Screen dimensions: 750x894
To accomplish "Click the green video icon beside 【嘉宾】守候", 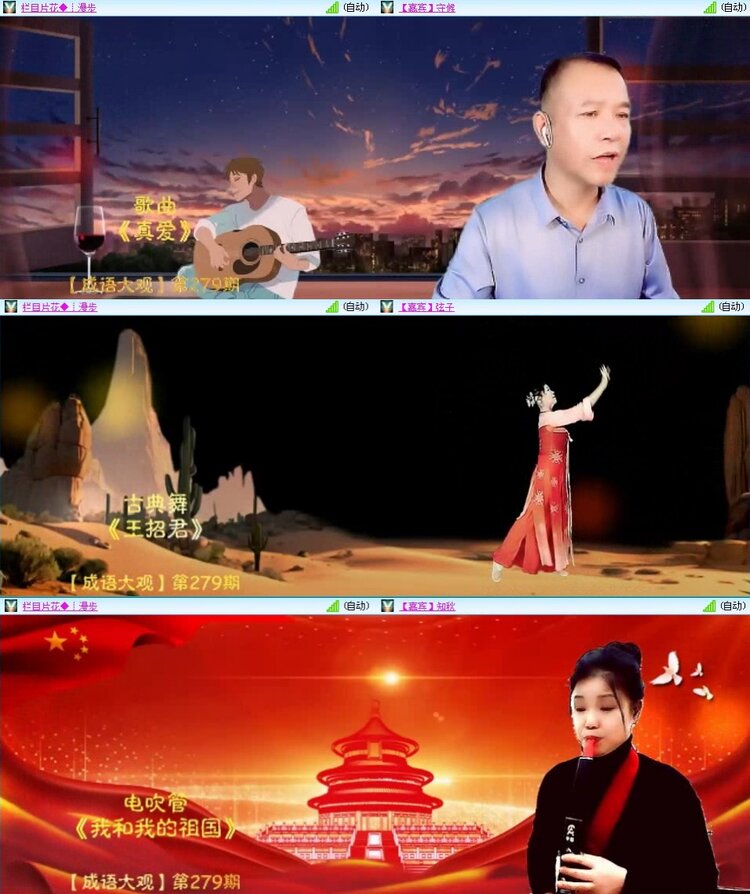I will pos(385,8).
